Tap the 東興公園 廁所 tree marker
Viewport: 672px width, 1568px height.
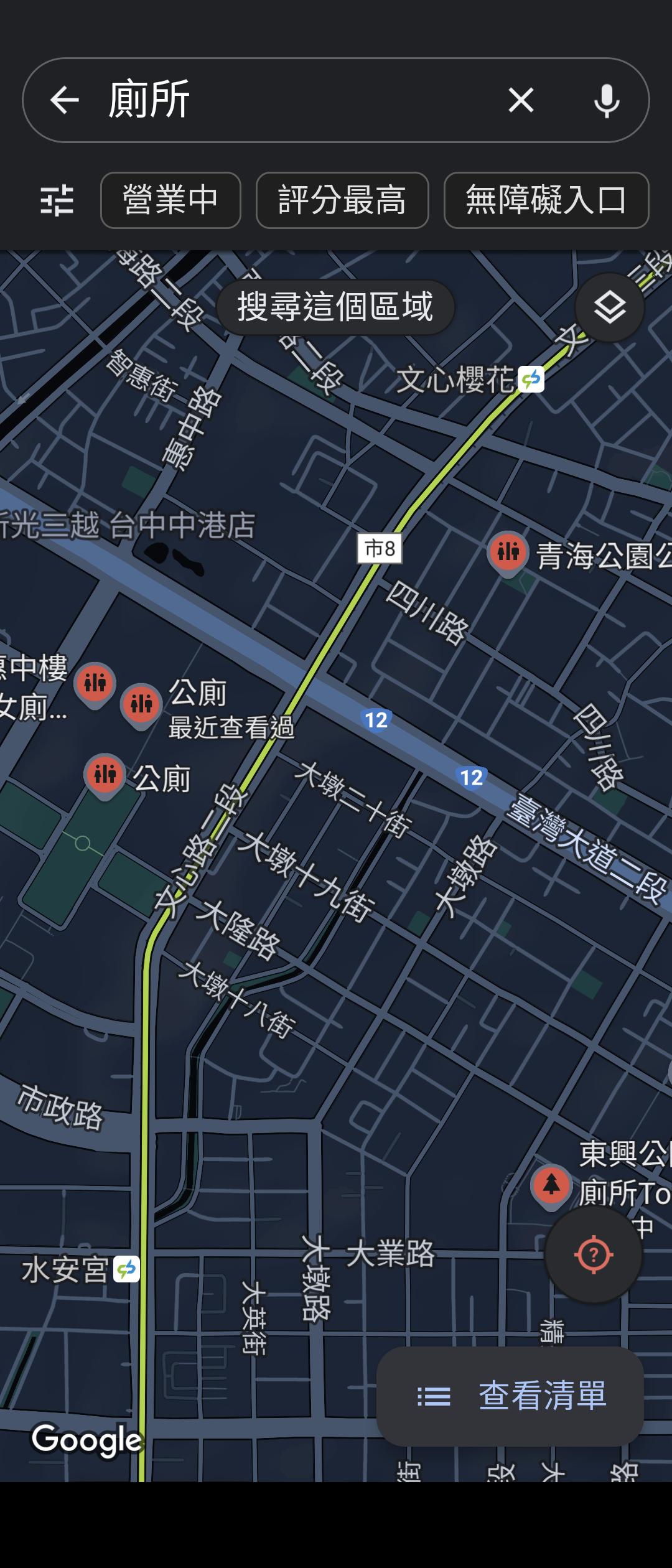tap(551, 1185)
